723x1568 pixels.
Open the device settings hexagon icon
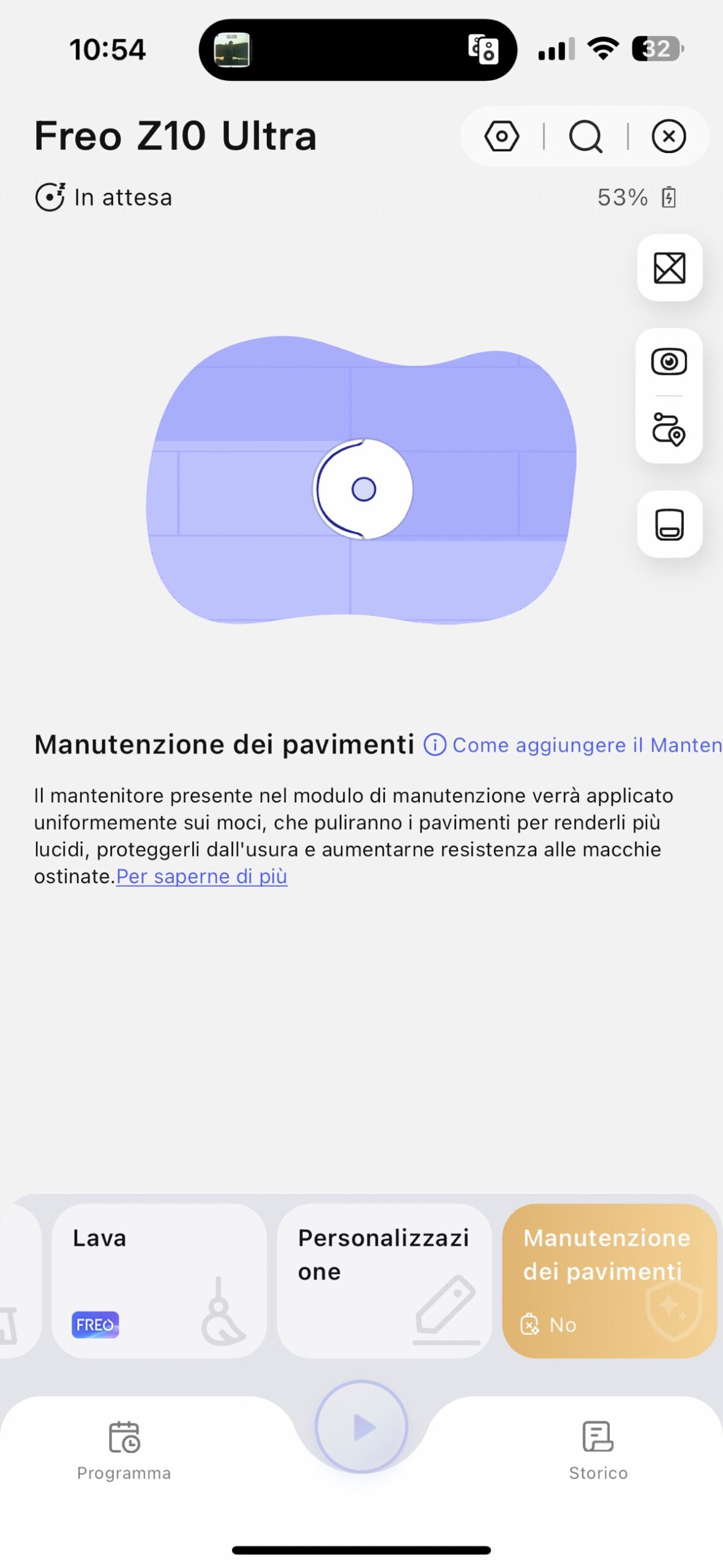501,136
